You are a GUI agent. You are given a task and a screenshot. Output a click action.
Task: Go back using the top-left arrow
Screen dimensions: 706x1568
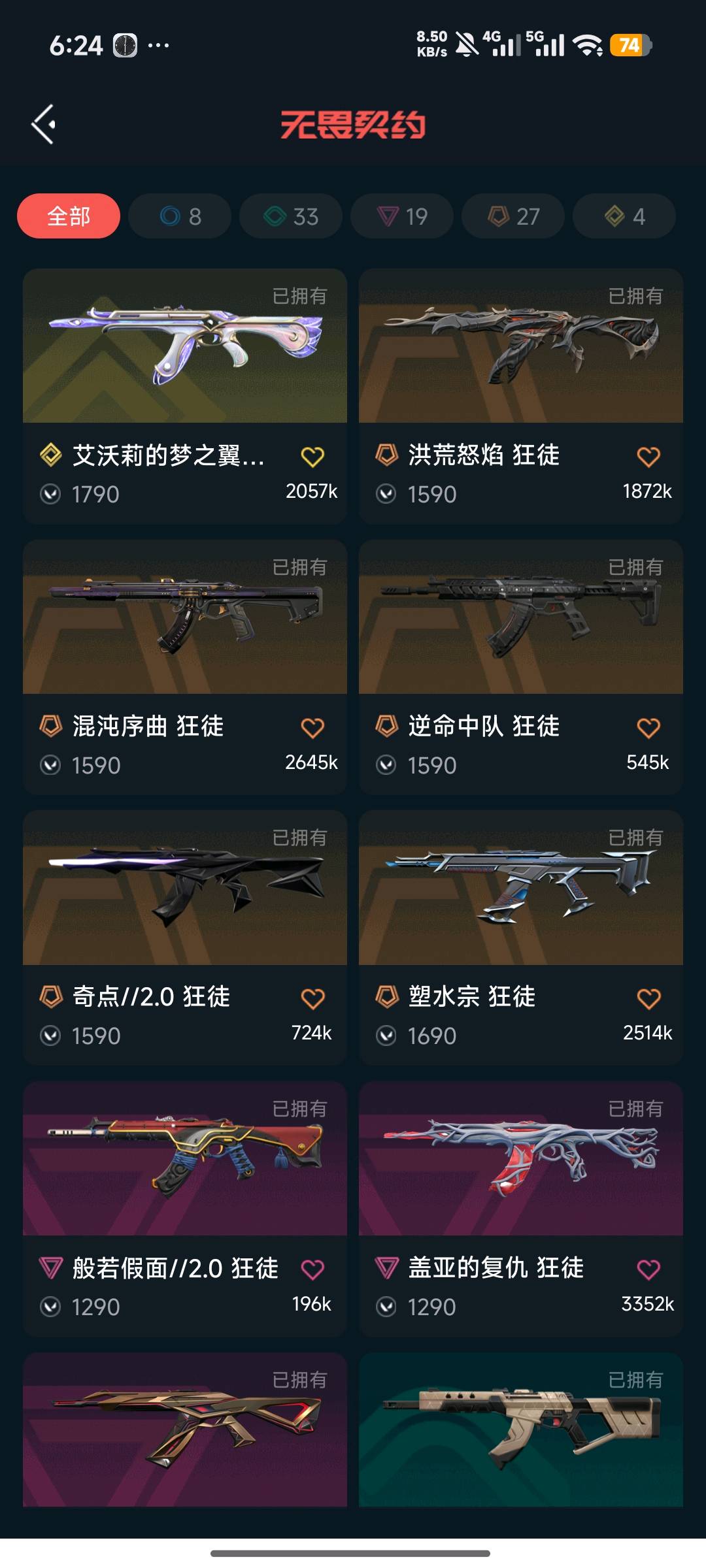pyautogui.click(x=43, y=124)
